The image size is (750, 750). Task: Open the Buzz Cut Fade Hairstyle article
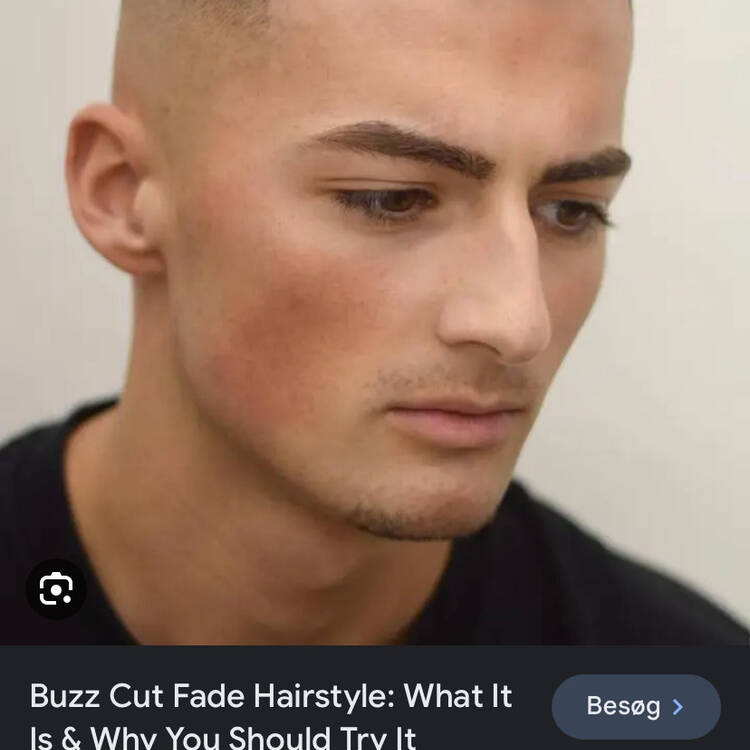[270, 714]
